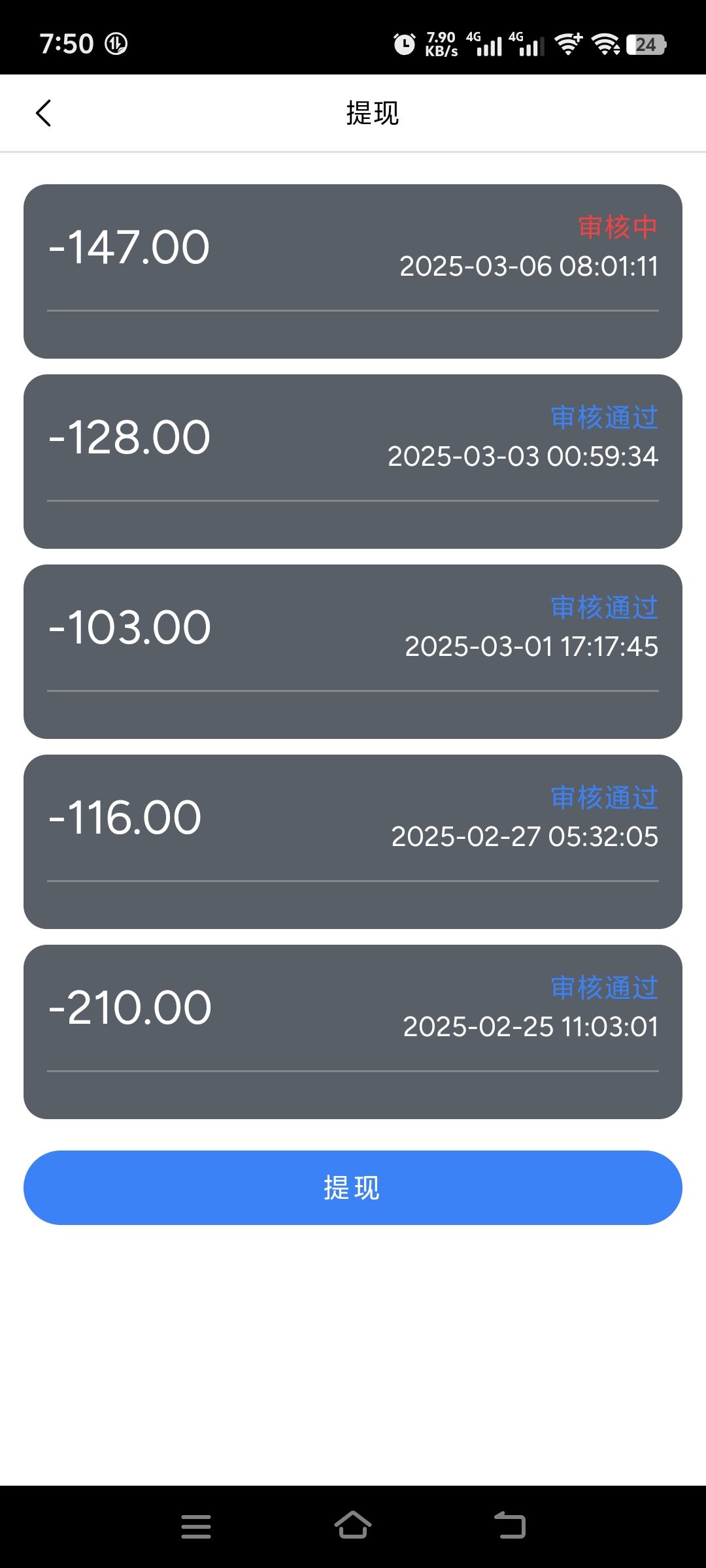Open the -128.00 withdrawal record
Viewport: 706px width, 1568px height.
(353, 461)
